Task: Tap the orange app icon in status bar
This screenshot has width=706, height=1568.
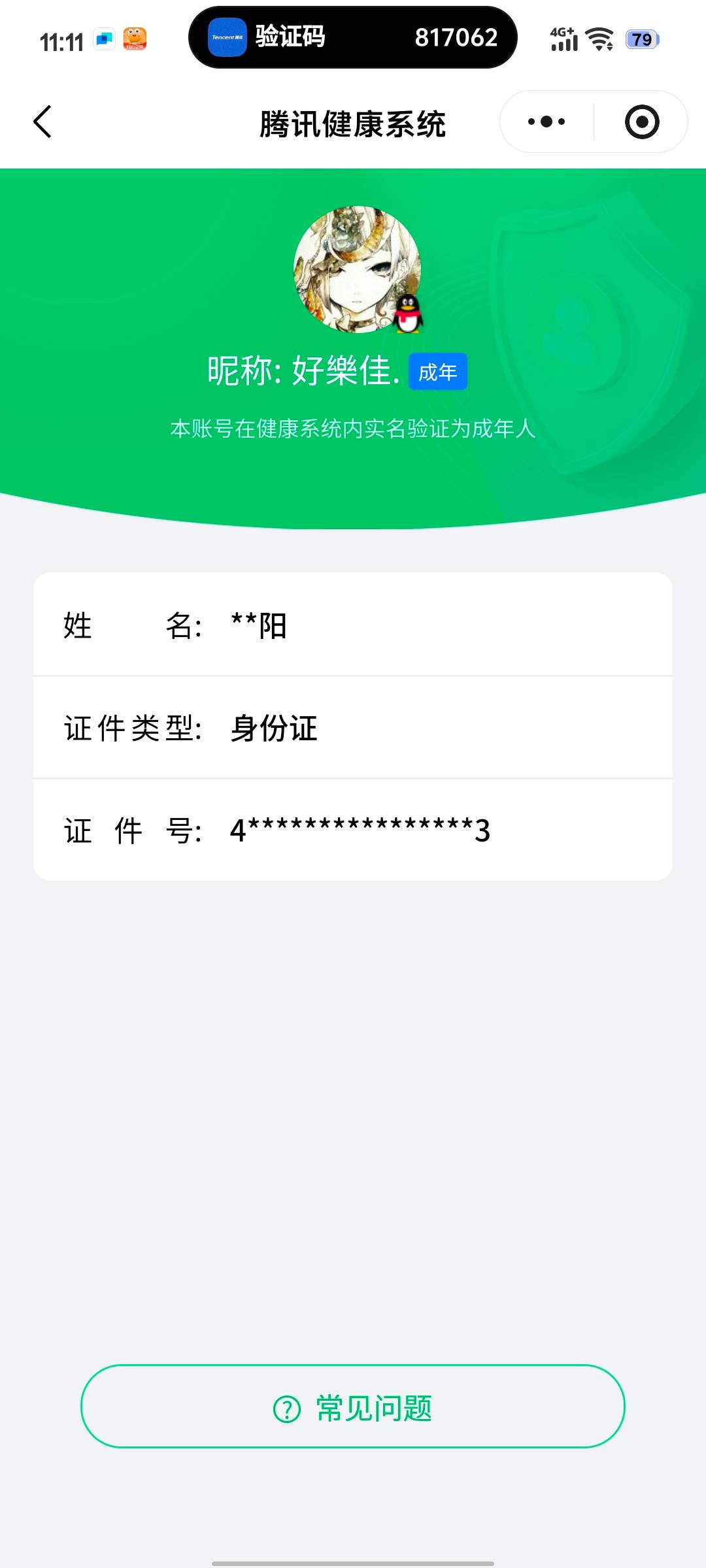Action: point(134,39)
